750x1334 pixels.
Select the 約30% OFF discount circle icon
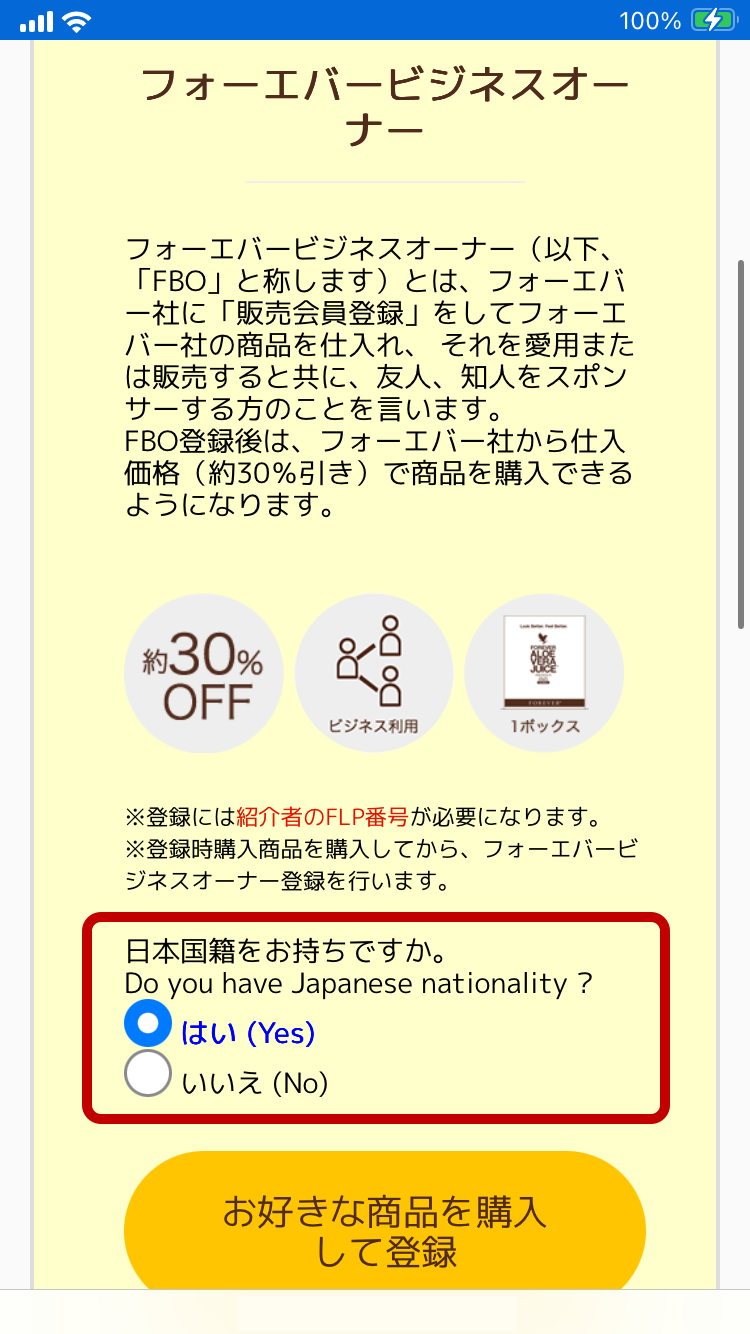pyautogui.click(x=204, y=673)
